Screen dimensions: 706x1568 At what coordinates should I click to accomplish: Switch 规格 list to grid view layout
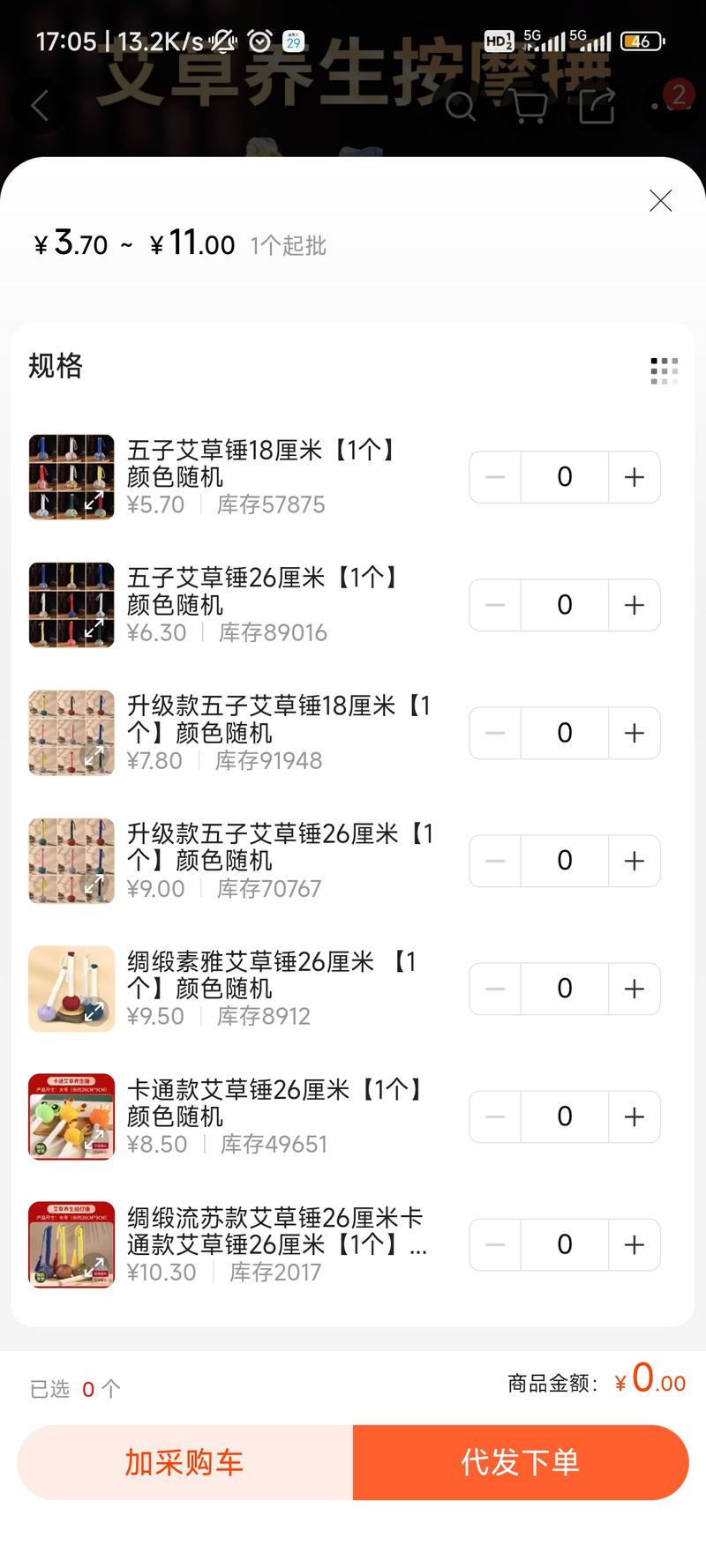(x=664, y=370)
